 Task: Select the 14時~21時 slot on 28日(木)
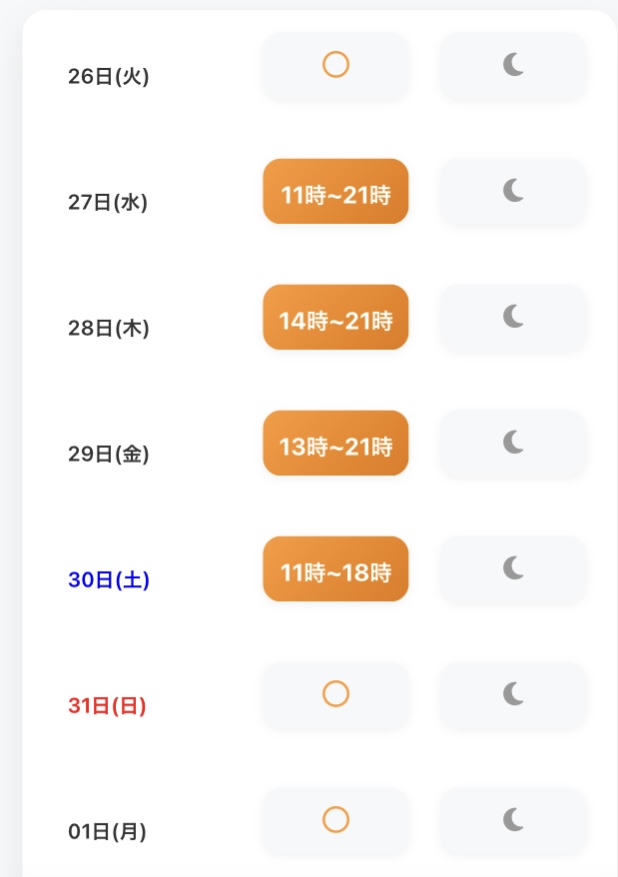(x=336, y=318)
